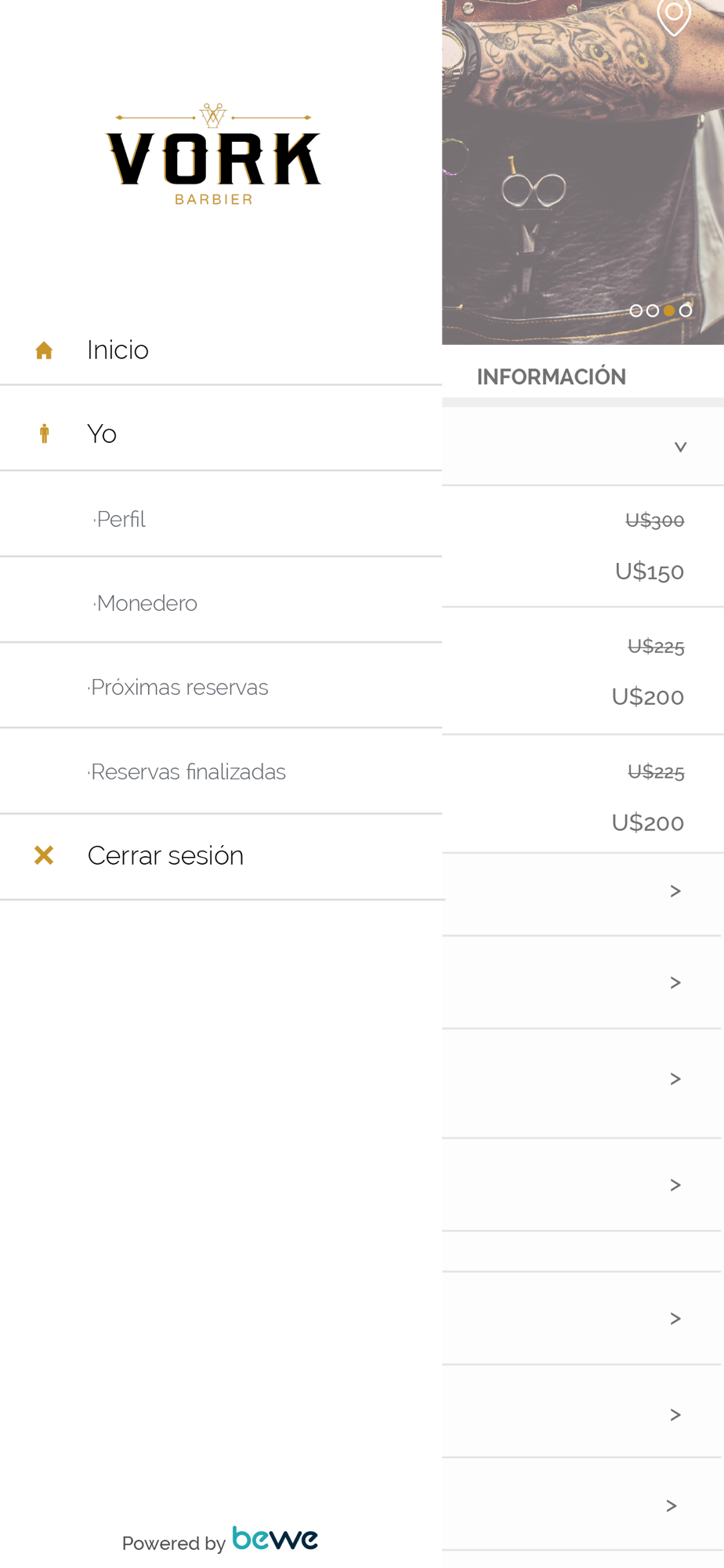Tap the location pin icon

pyautogui.click(x=673, y=16)
